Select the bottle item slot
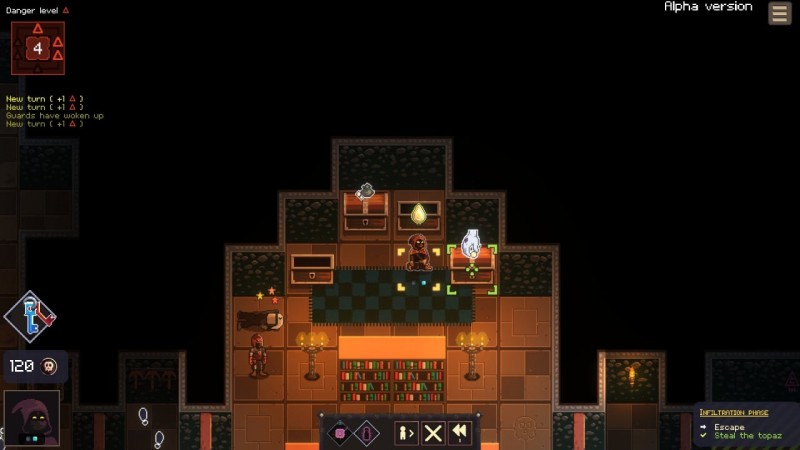The image size is (800, 450). pyautogui.click(x=367, y=433)
